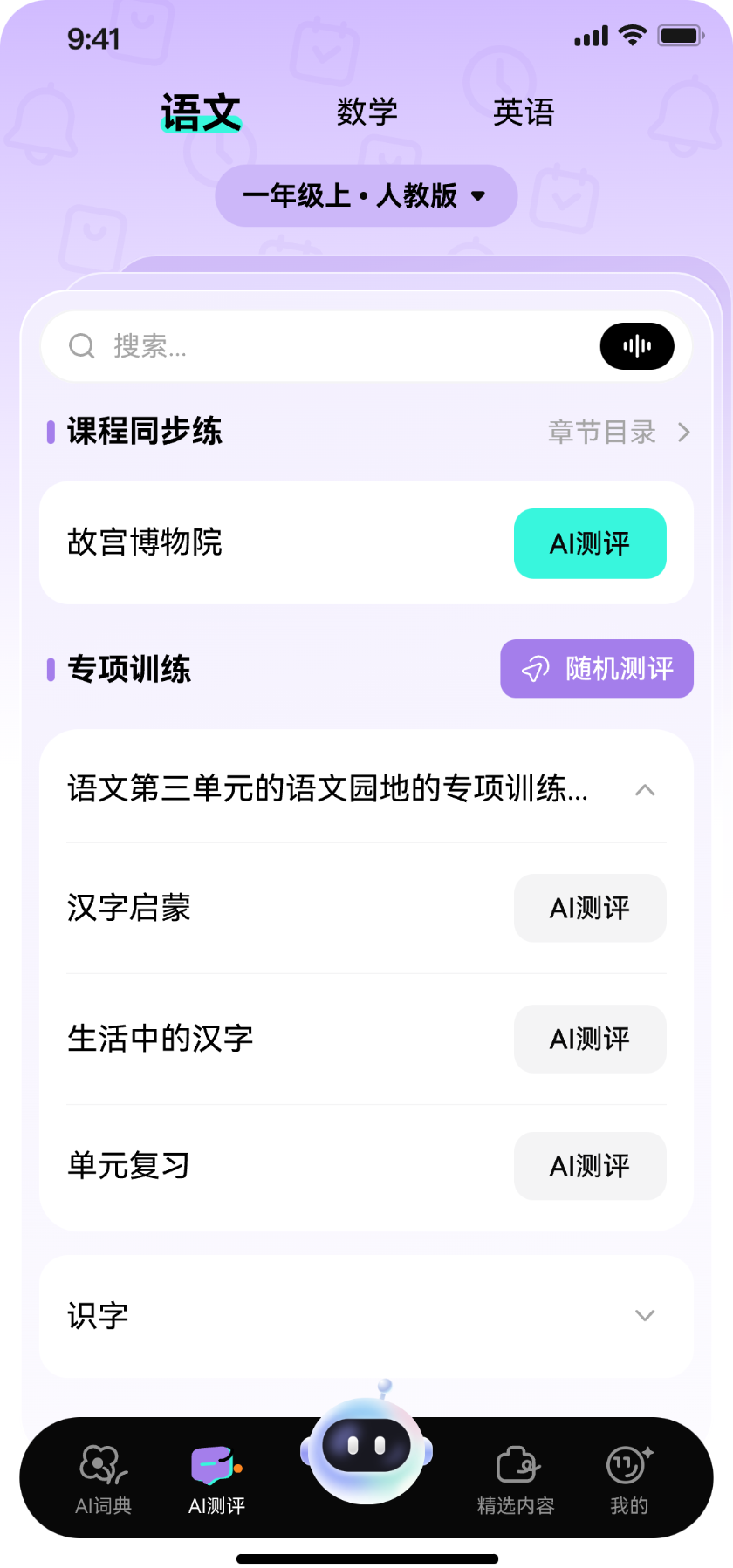733x1568 pixels.
Task: Collapse the 语文第三单元 training section
Action: point(645,790)
